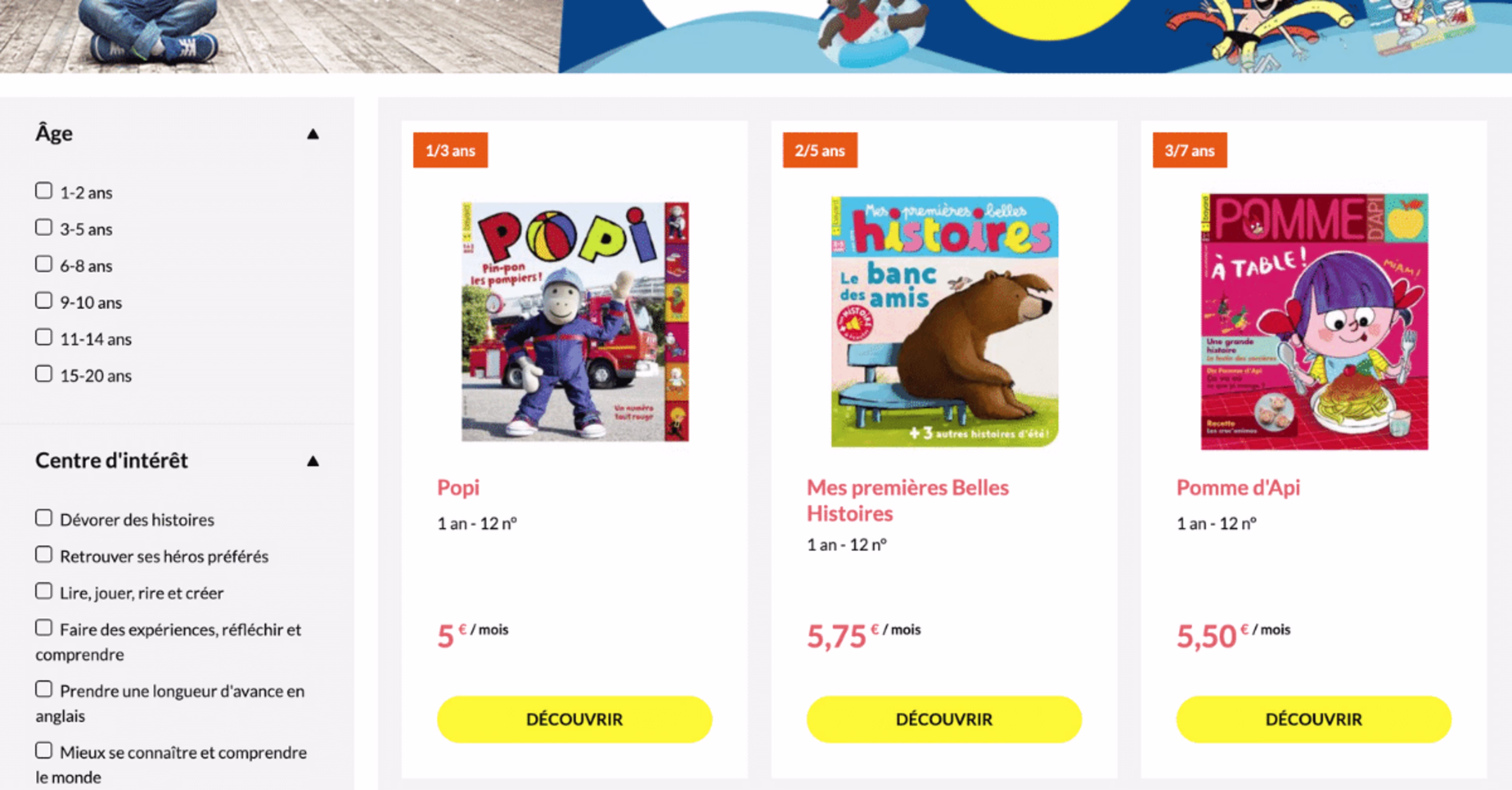The width and height of the screenshot is (1512, 790).
Task: Check Dévorer des histoires interest
Action: tap(43, 517)
